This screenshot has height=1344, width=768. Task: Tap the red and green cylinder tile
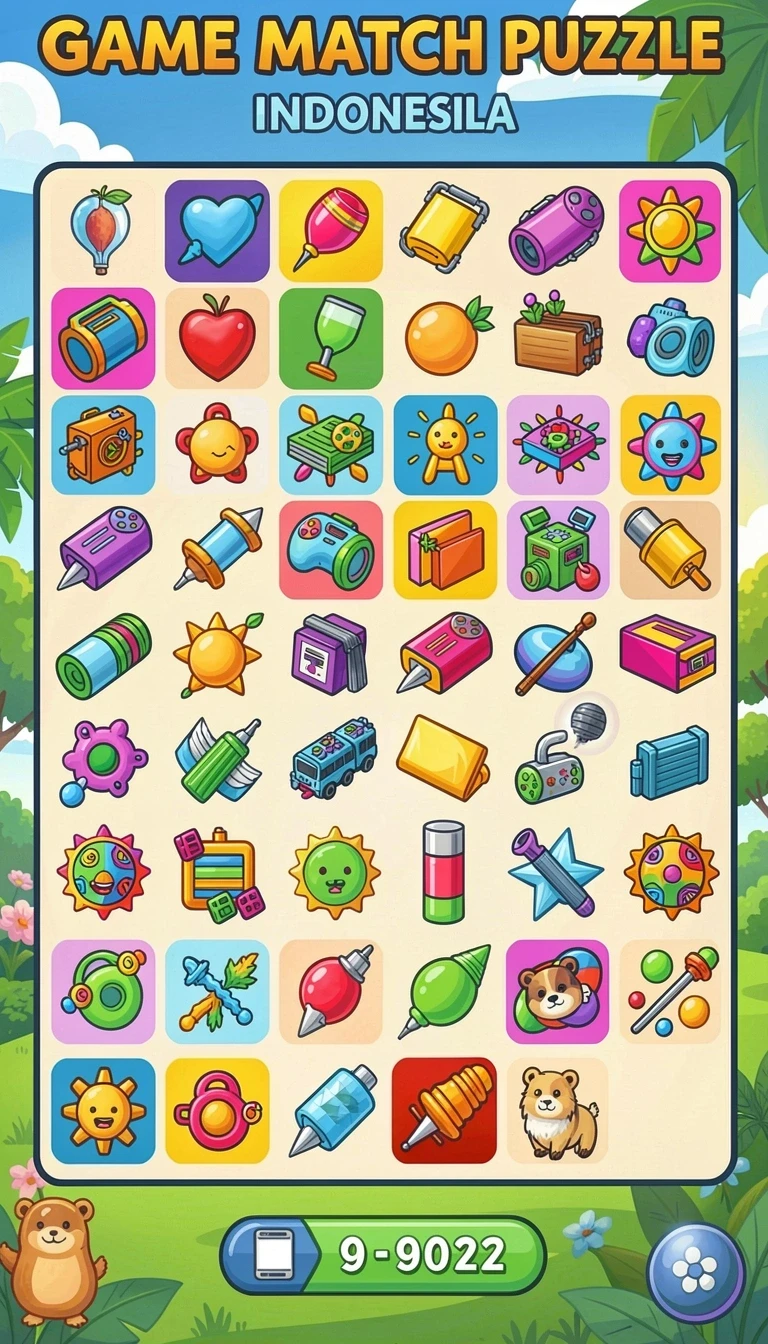[444, 871]
